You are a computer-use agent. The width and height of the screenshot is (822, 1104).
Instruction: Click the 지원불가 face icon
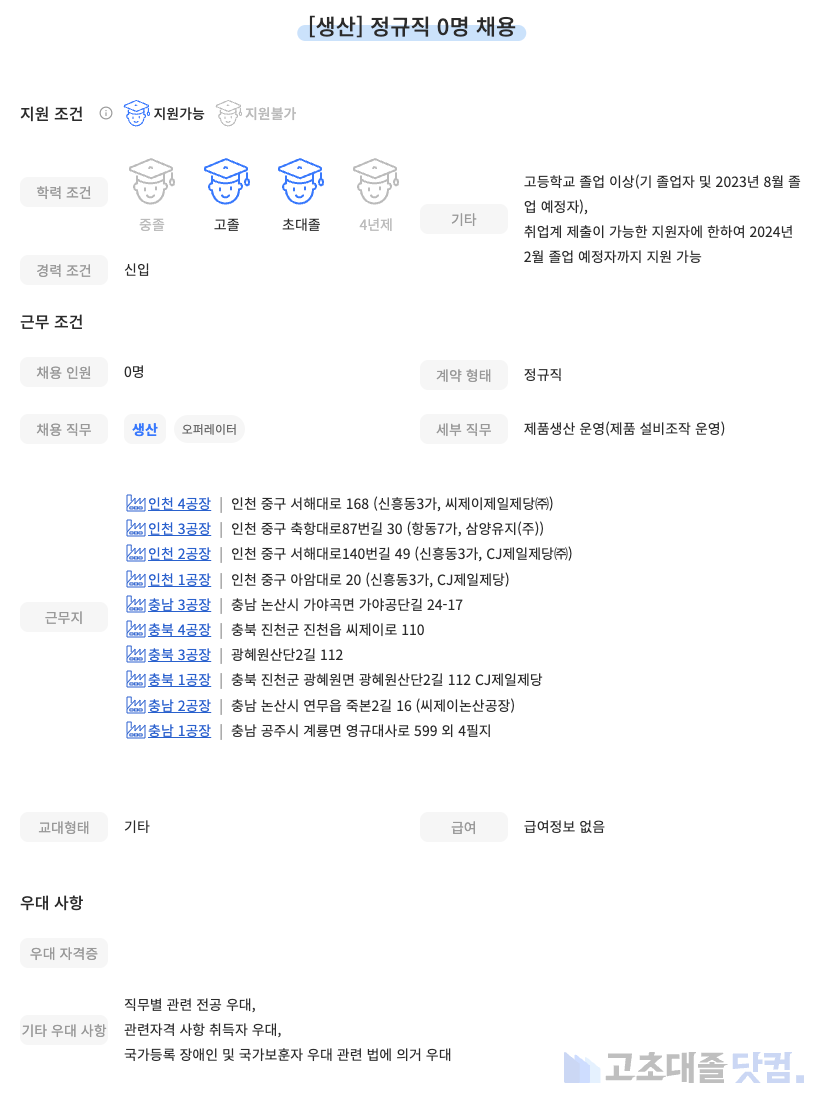click(x=228, y=113)
